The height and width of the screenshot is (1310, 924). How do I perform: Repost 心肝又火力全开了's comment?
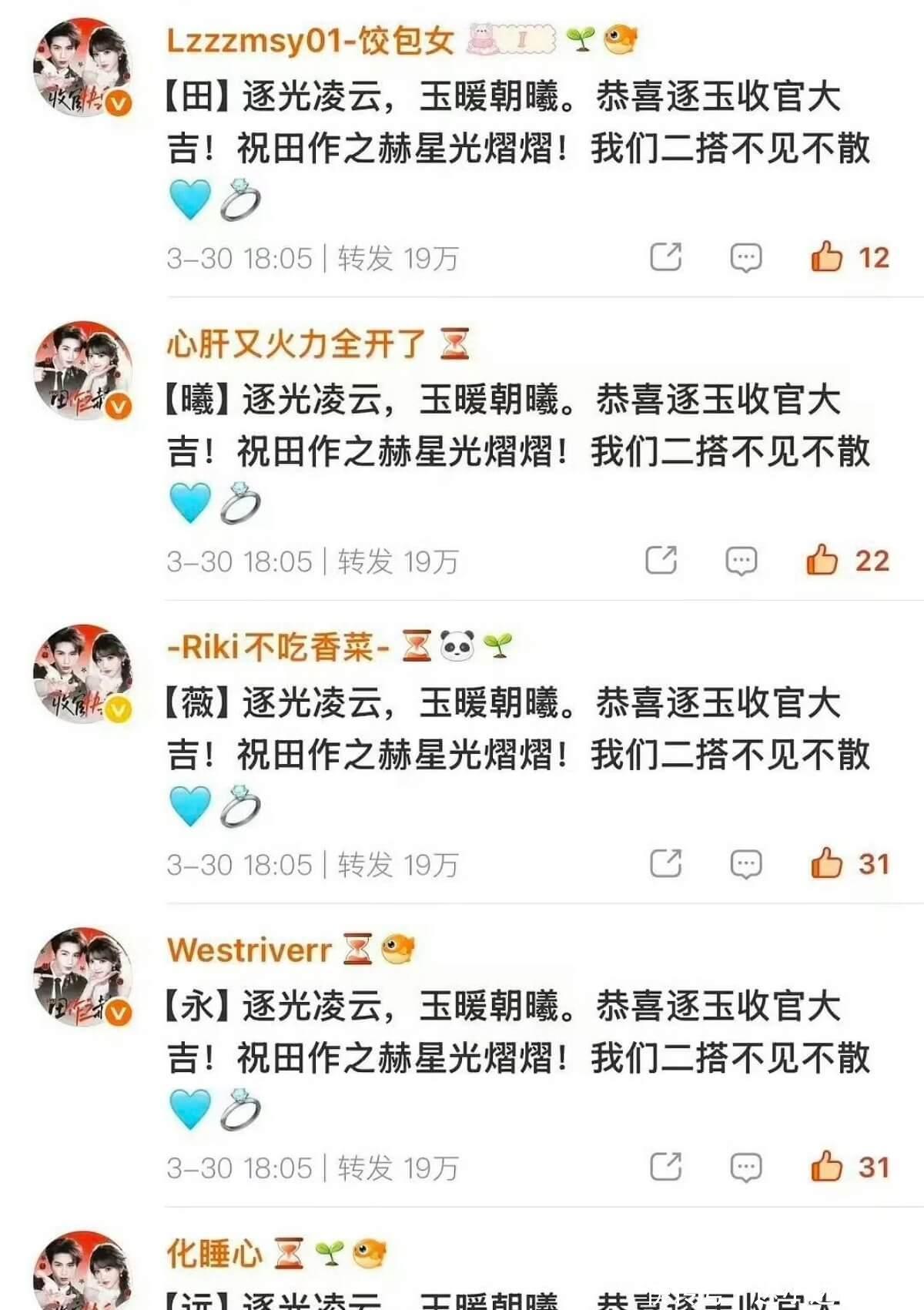coord(661,560)
